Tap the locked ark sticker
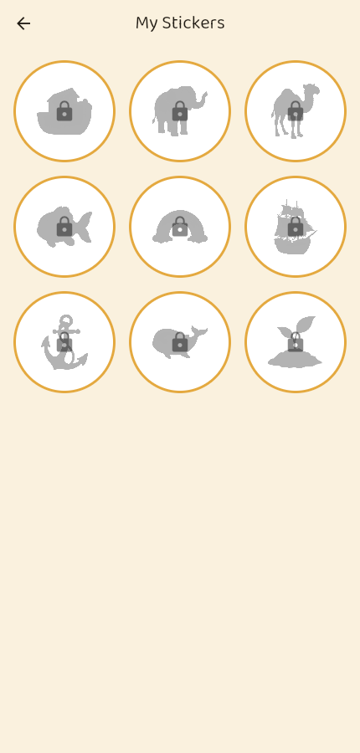 [x=64, y=111]
